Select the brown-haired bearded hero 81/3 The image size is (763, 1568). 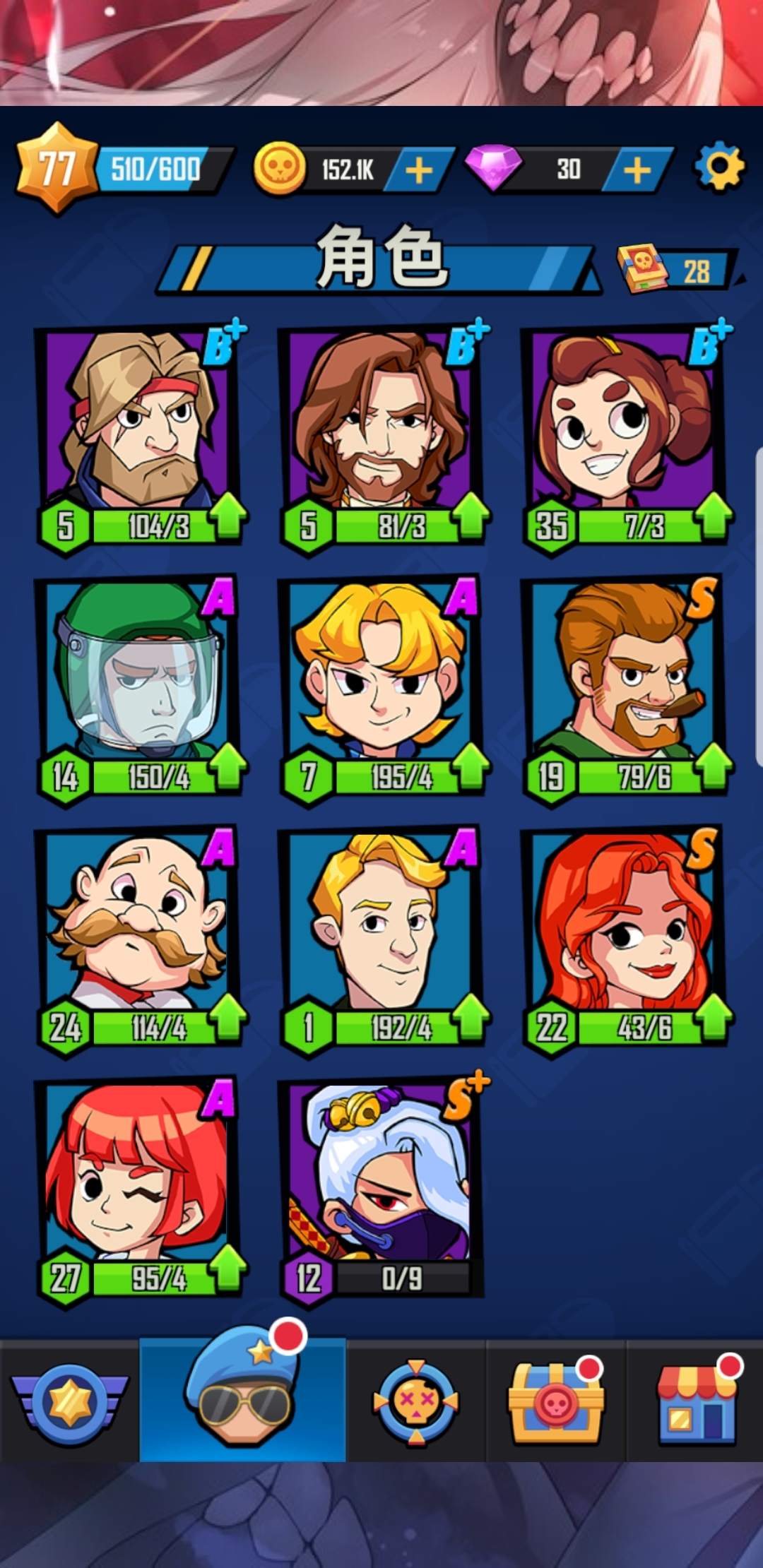384,439
